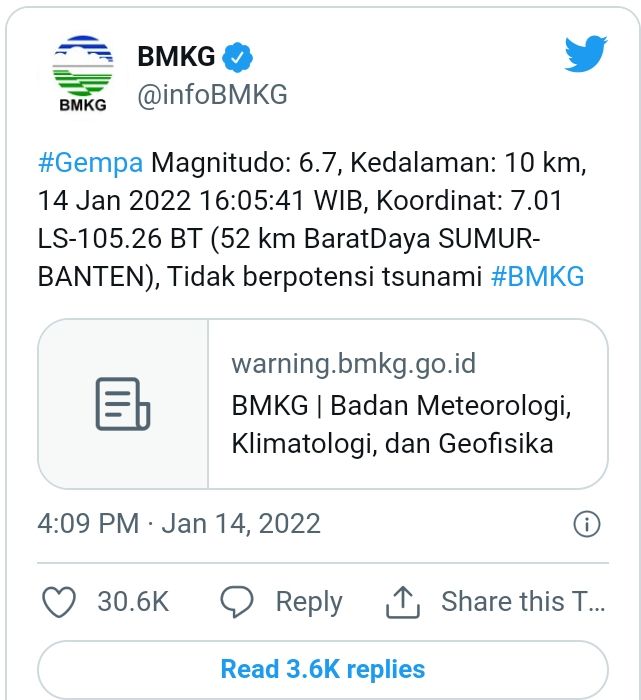Read 3.6K replies
The image size is (641, 700).
322,668
